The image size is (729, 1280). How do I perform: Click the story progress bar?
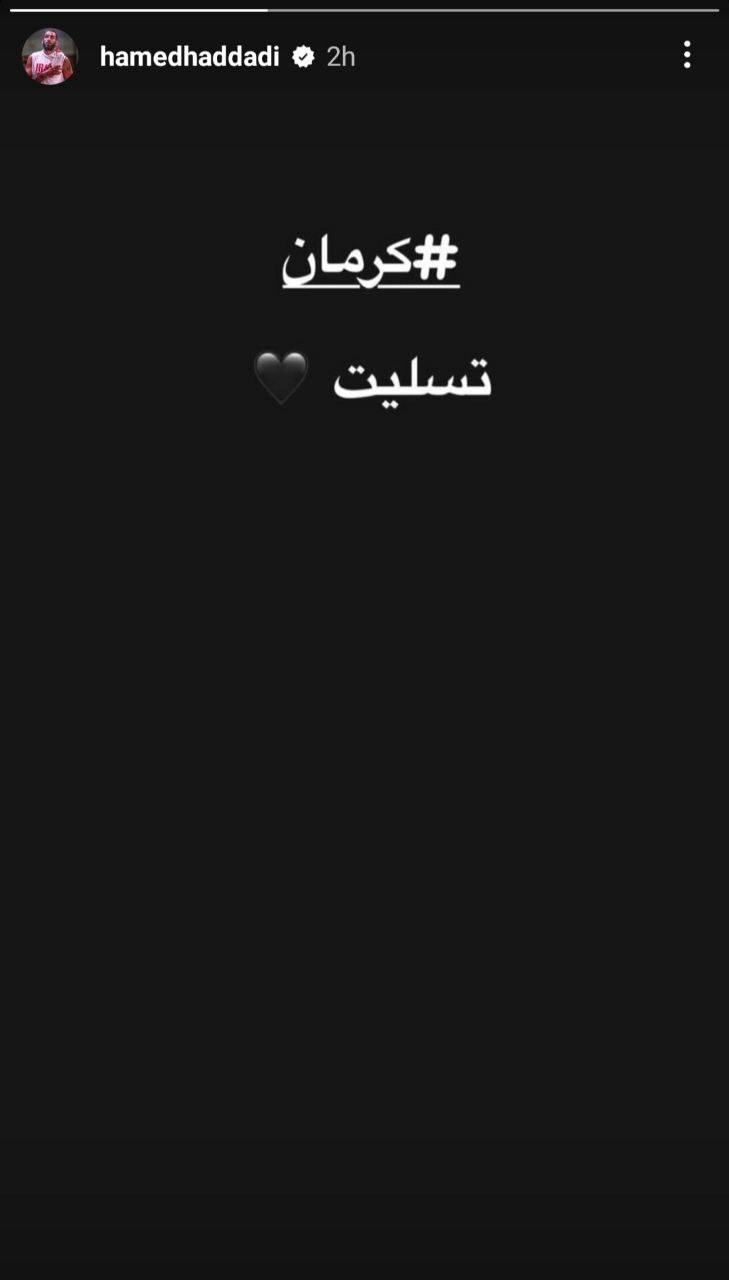coord(364,10)
